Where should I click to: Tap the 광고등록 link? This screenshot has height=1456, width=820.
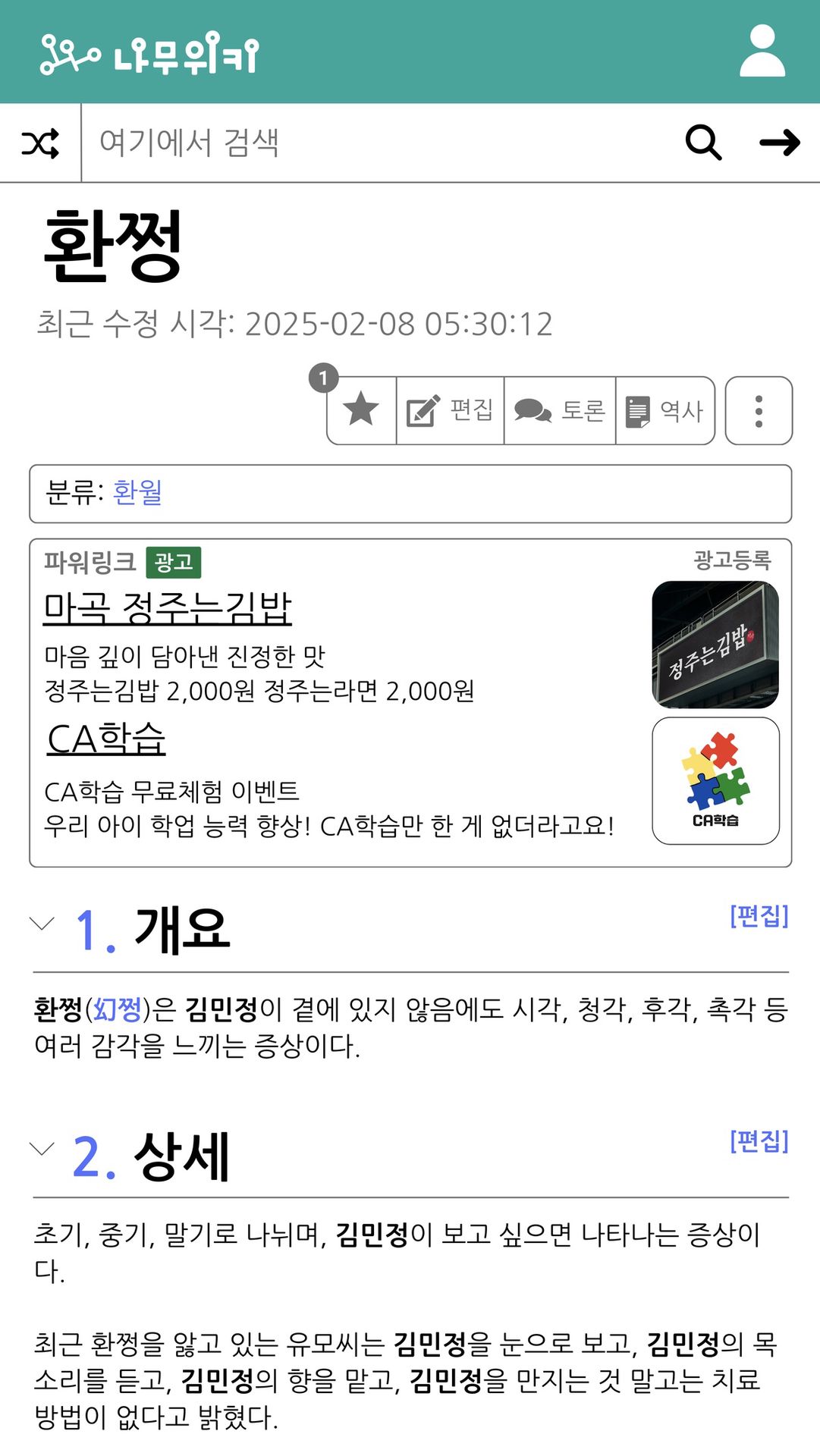[732, 560]
